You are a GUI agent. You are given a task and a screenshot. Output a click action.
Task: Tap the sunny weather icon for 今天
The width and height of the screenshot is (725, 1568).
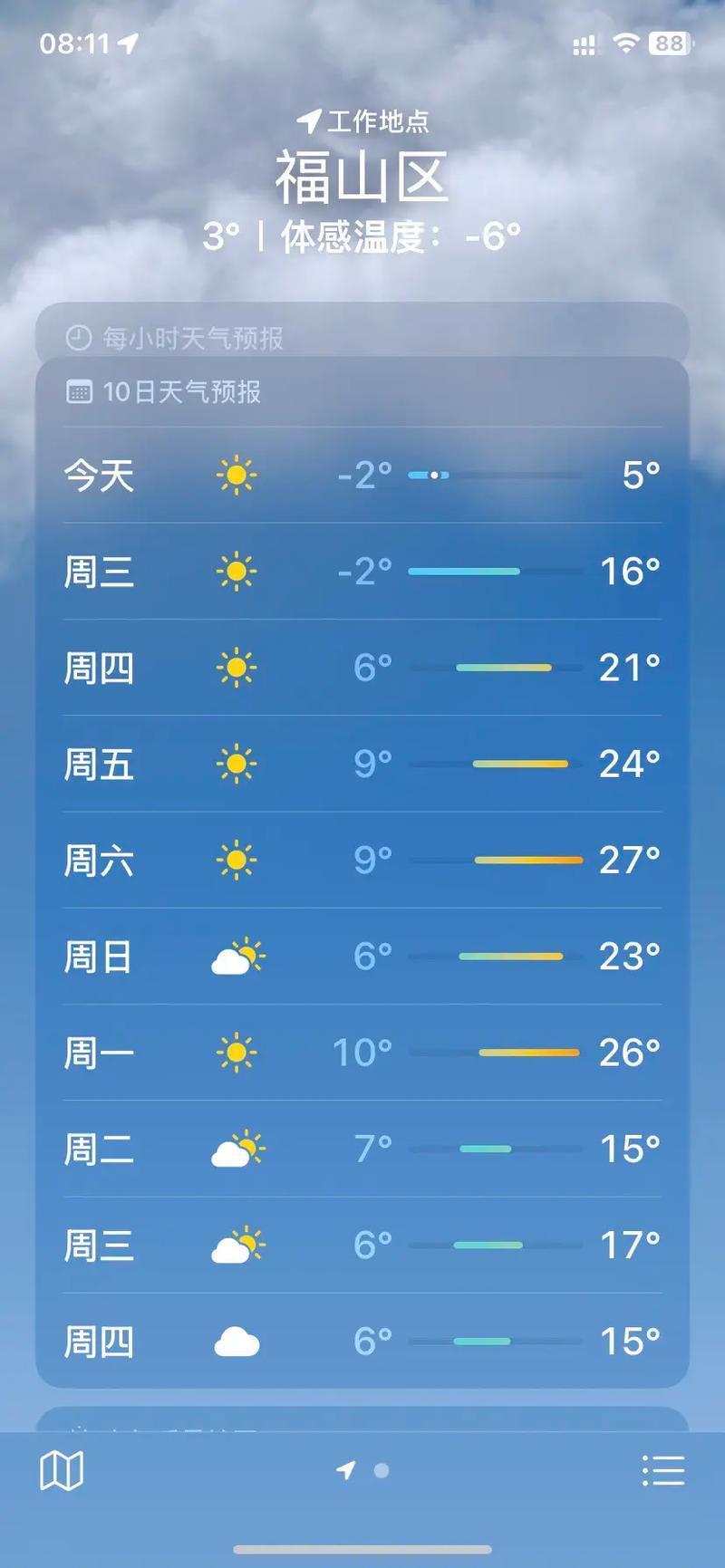237,474
